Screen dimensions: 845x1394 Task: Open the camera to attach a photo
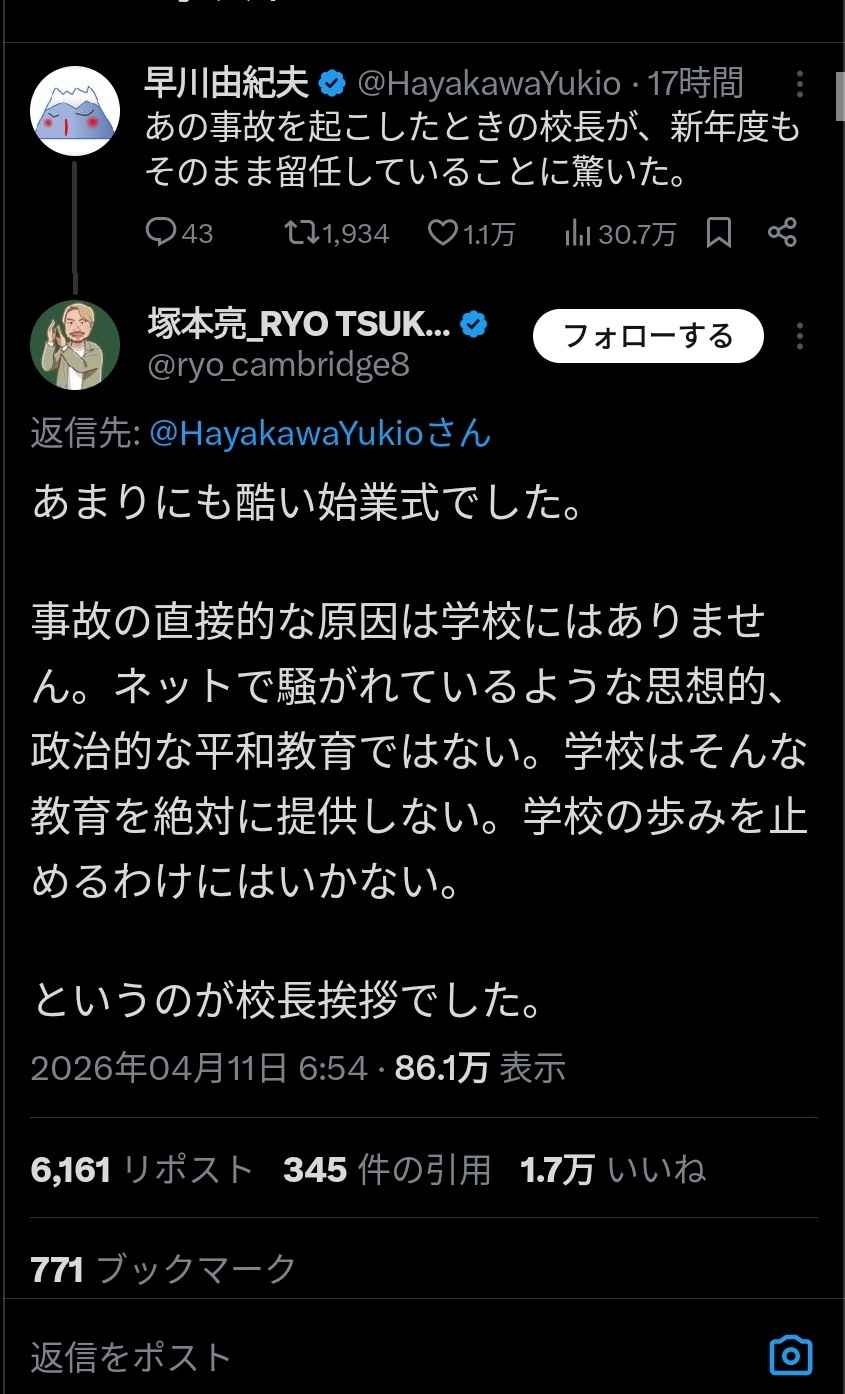[790, 1356]
